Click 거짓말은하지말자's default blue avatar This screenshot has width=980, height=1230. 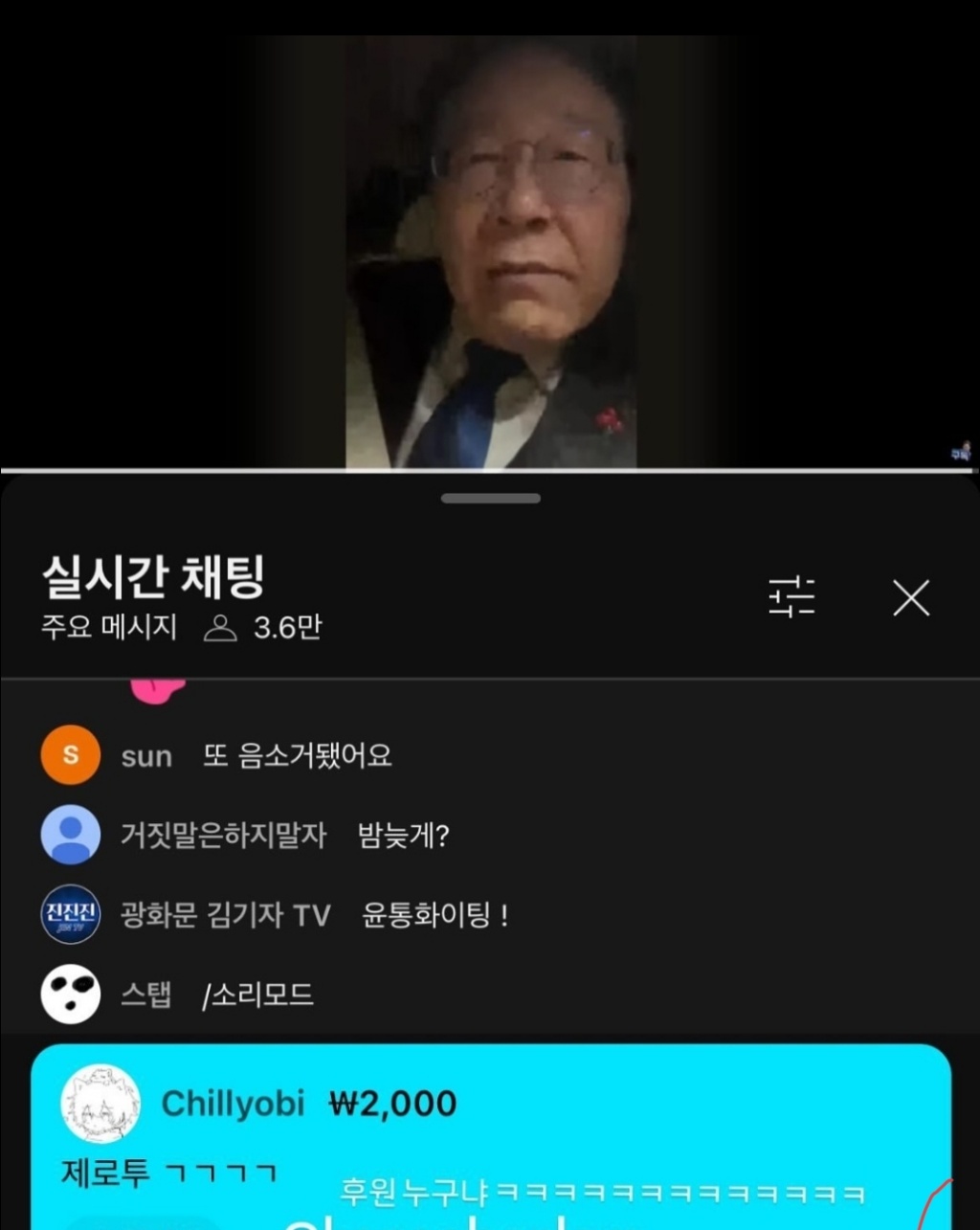click(x=69, y=834)
